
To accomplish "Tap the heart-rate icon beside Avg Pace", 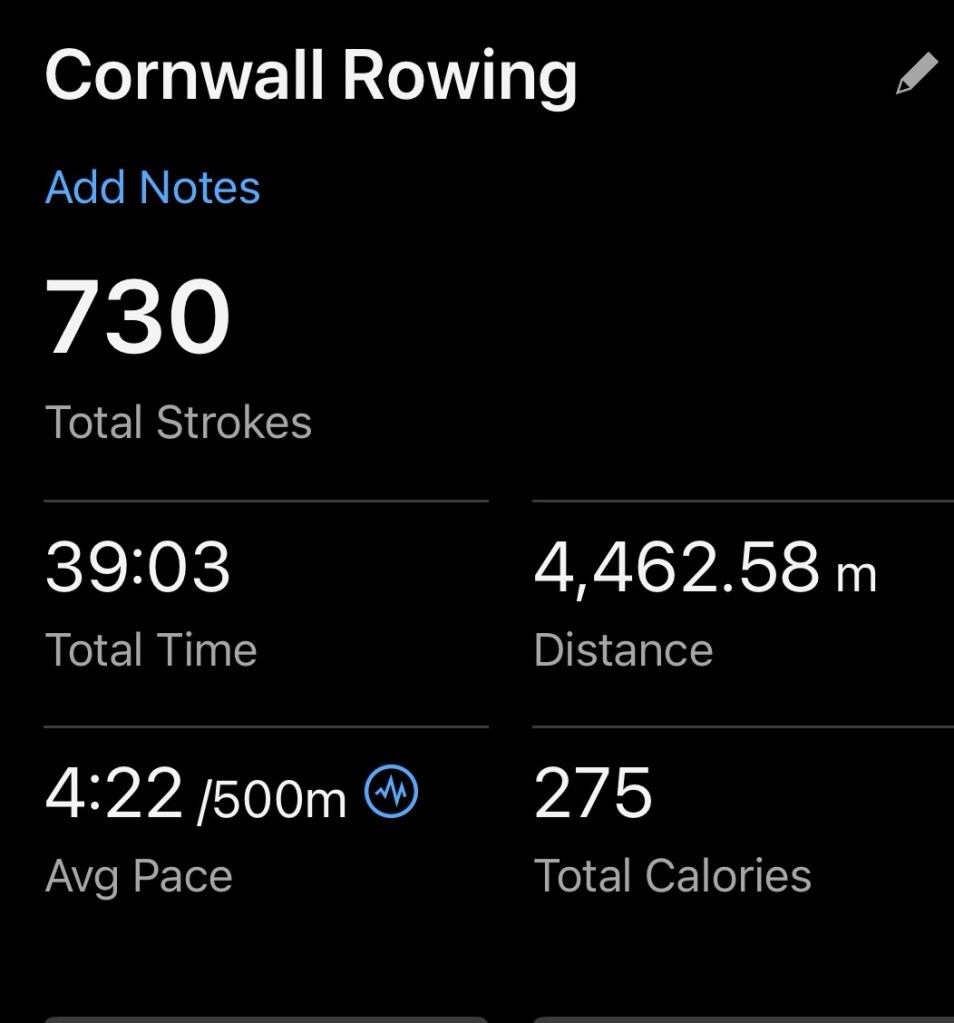I will 391,794.
